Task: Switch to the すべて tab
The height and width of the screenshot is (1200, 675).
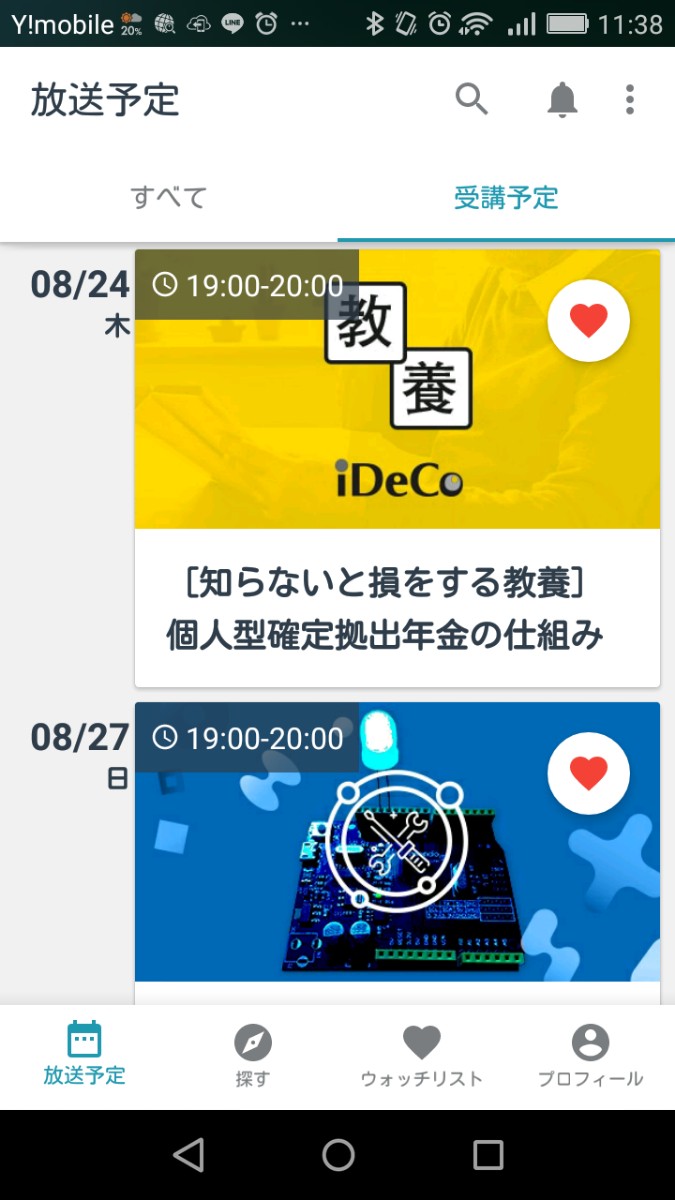Action: click(168, 197)
